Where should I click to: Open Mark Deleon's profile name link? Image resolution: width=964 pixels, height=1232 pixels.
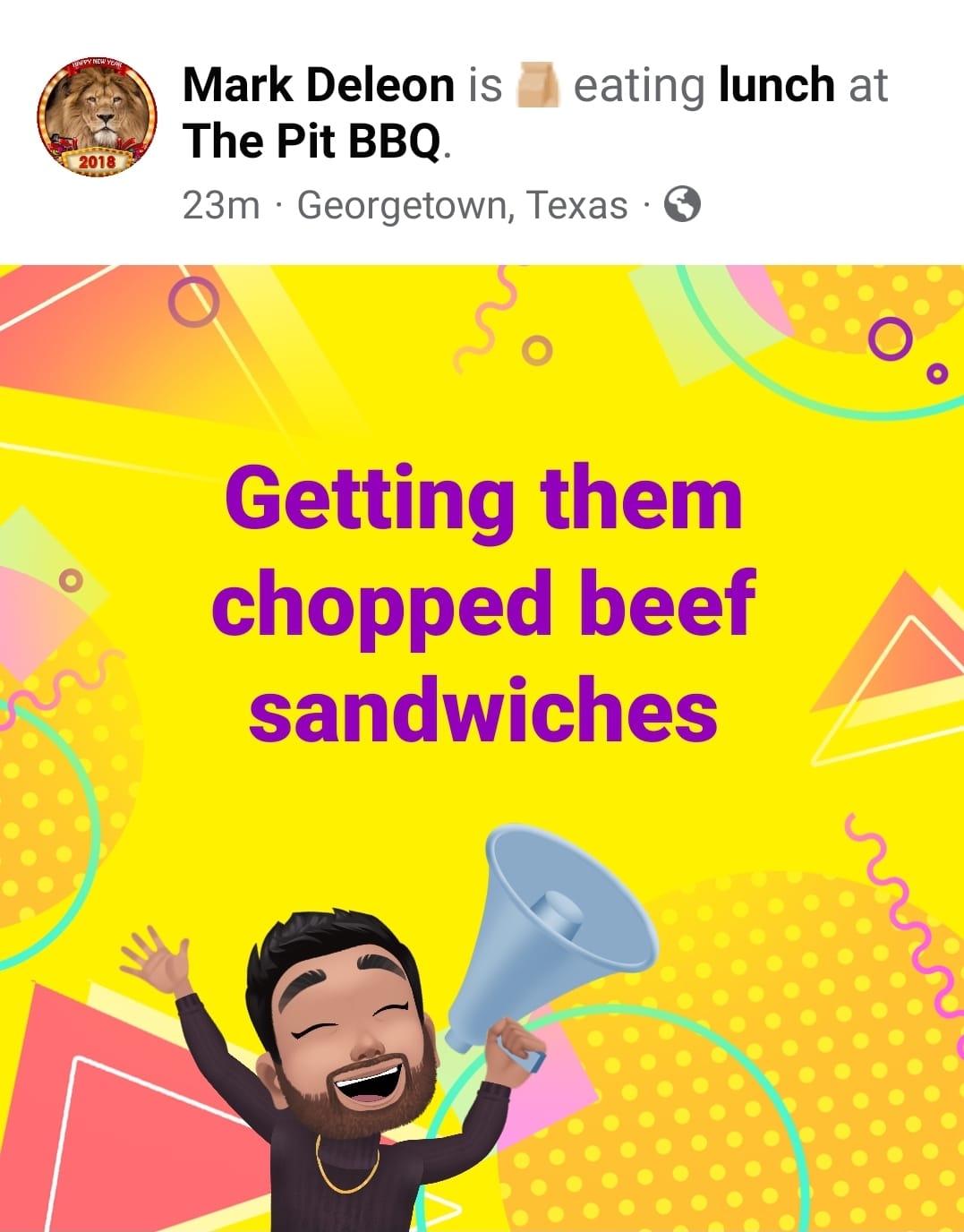(x=318, y=85)
